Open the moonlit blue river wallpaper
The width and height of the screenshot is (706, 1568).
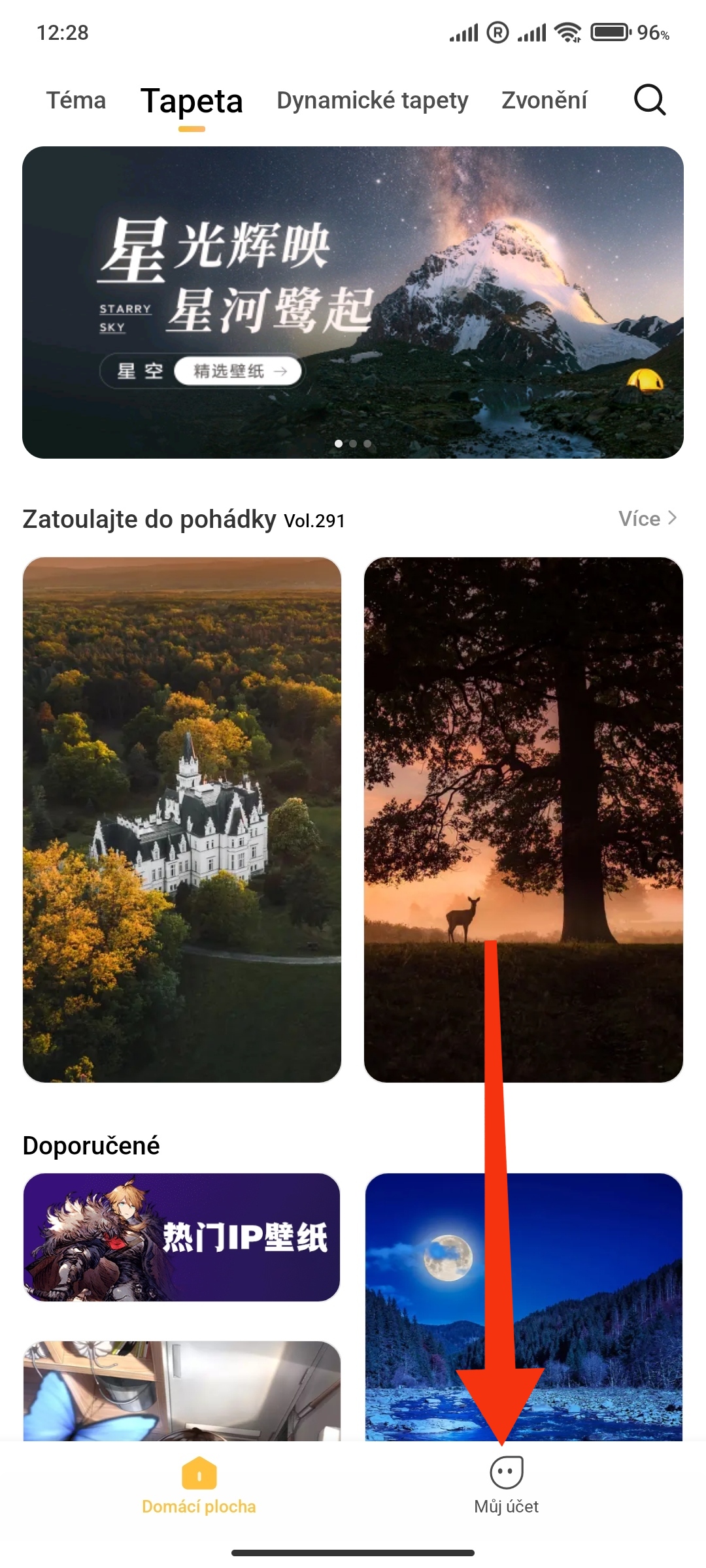pos(524,1307)
